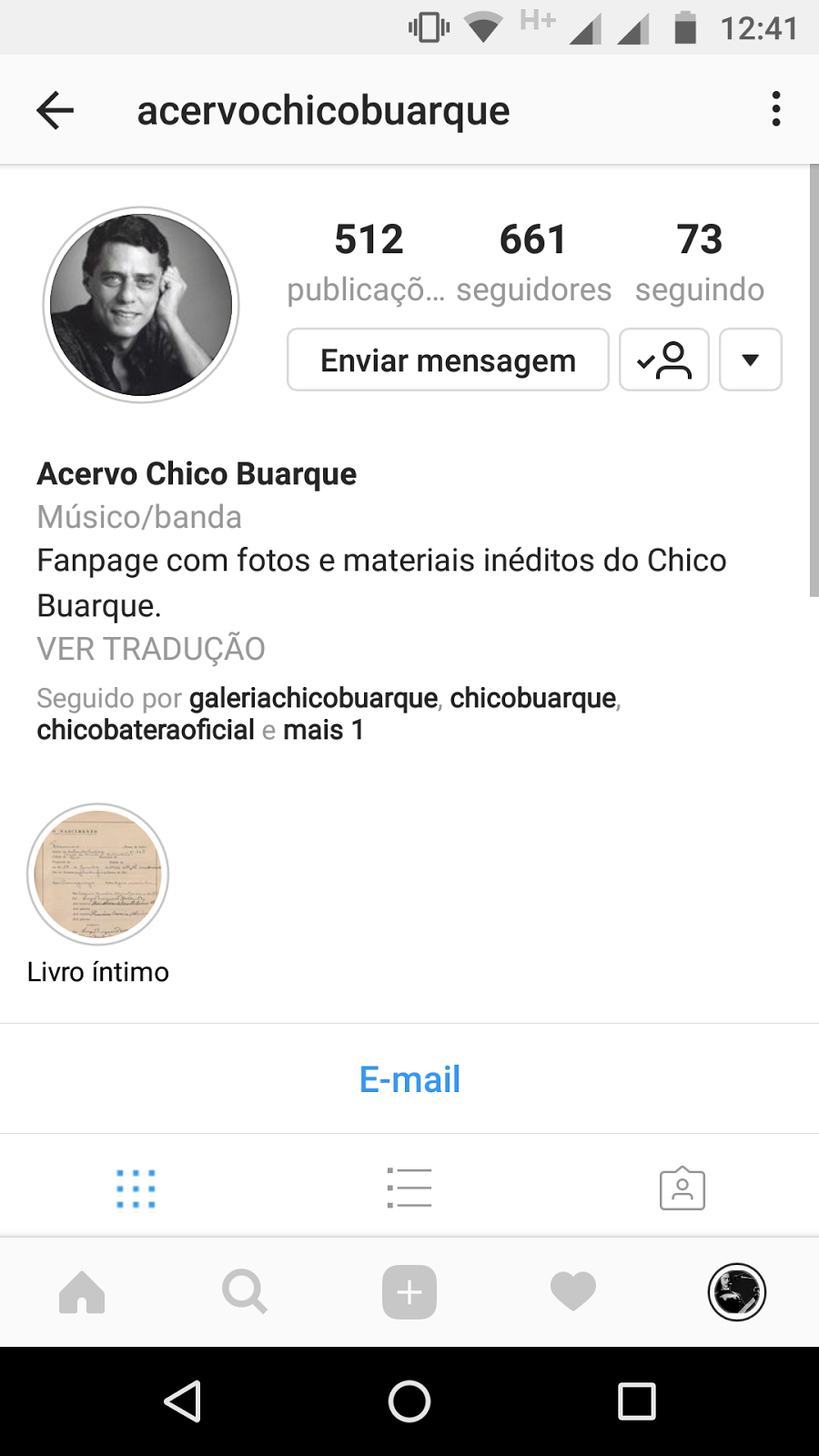
Task: Create a new post
Action: 409,1292
